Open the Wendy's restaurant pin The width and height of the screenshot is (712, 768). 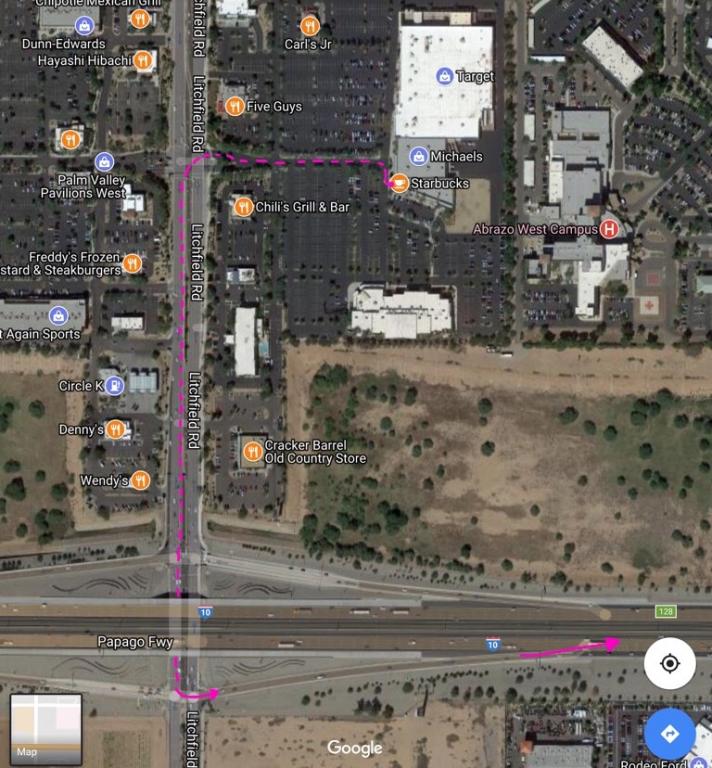pos(141,481)
